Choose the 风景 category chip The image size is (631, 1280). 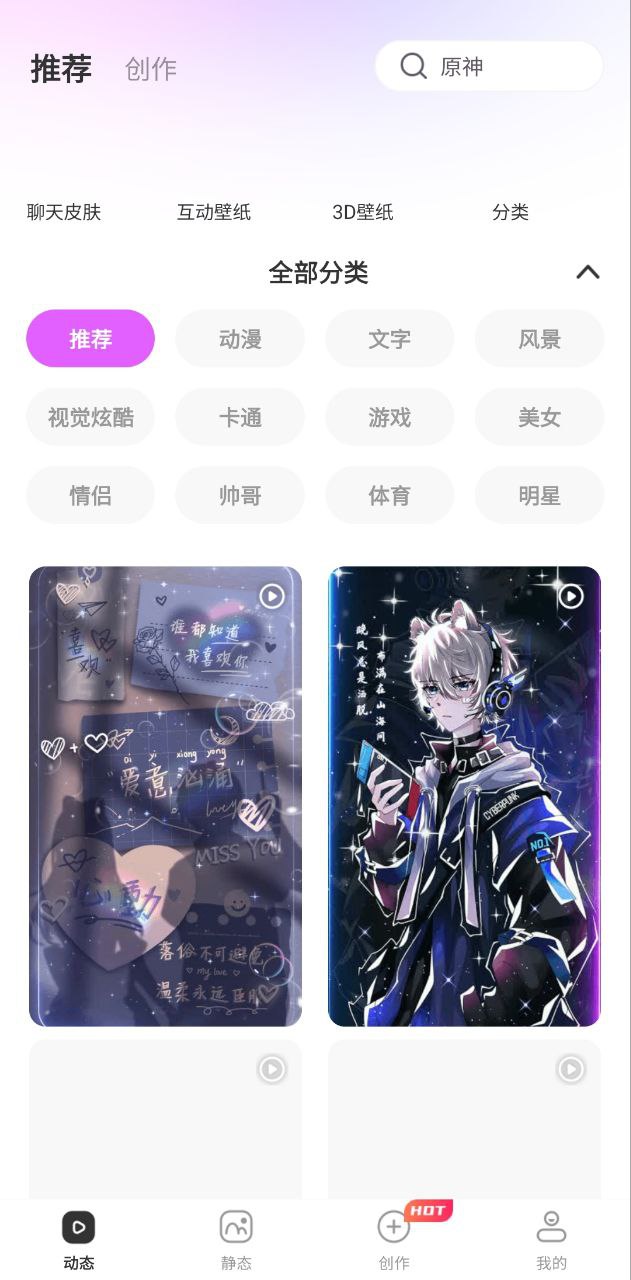539,339
